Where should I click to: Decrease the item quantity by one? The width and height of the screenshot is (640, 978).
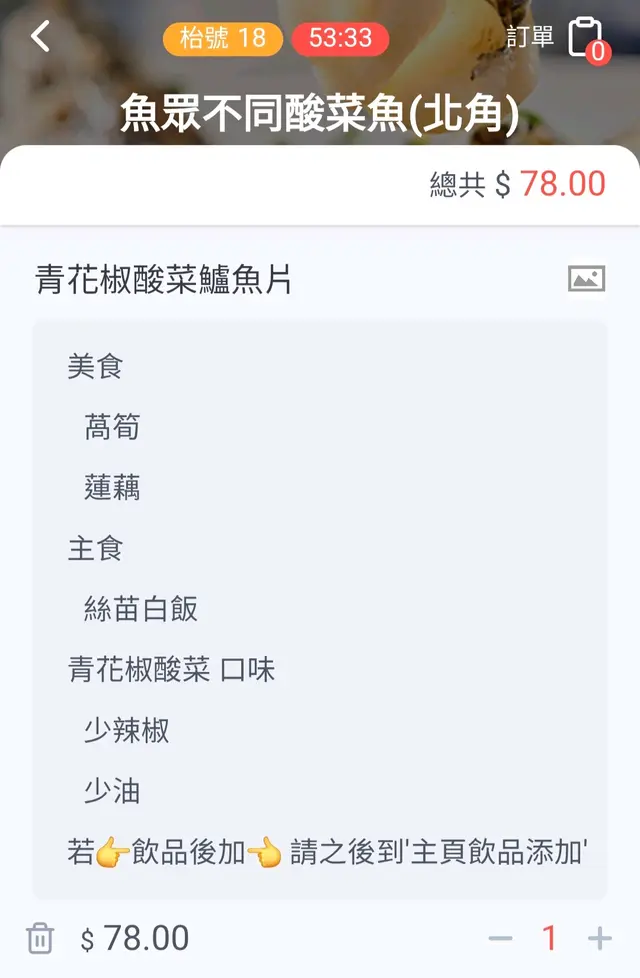pos(500,939)
